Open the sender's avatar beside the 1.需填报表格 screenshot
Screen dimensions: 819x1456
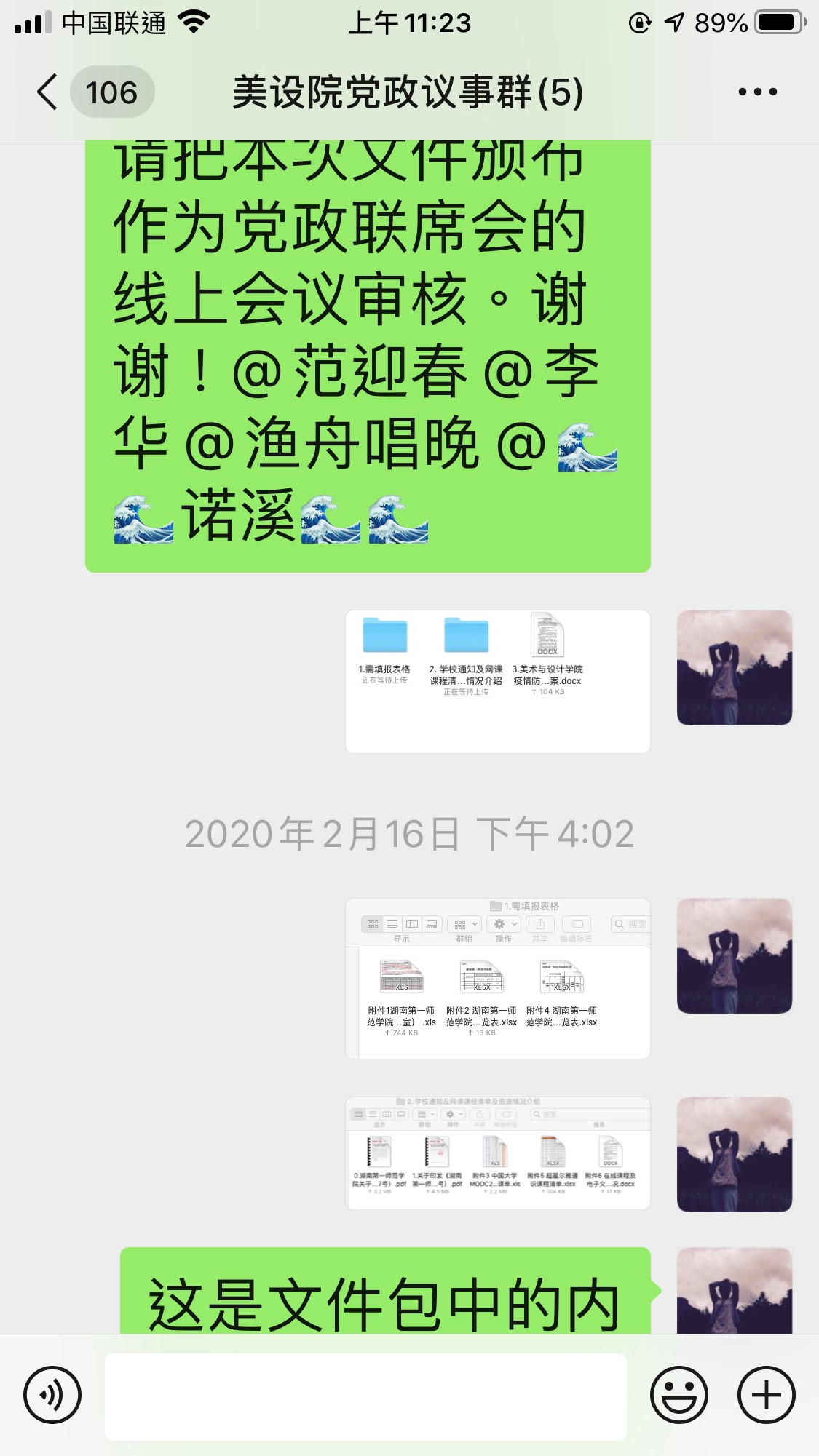734,955
